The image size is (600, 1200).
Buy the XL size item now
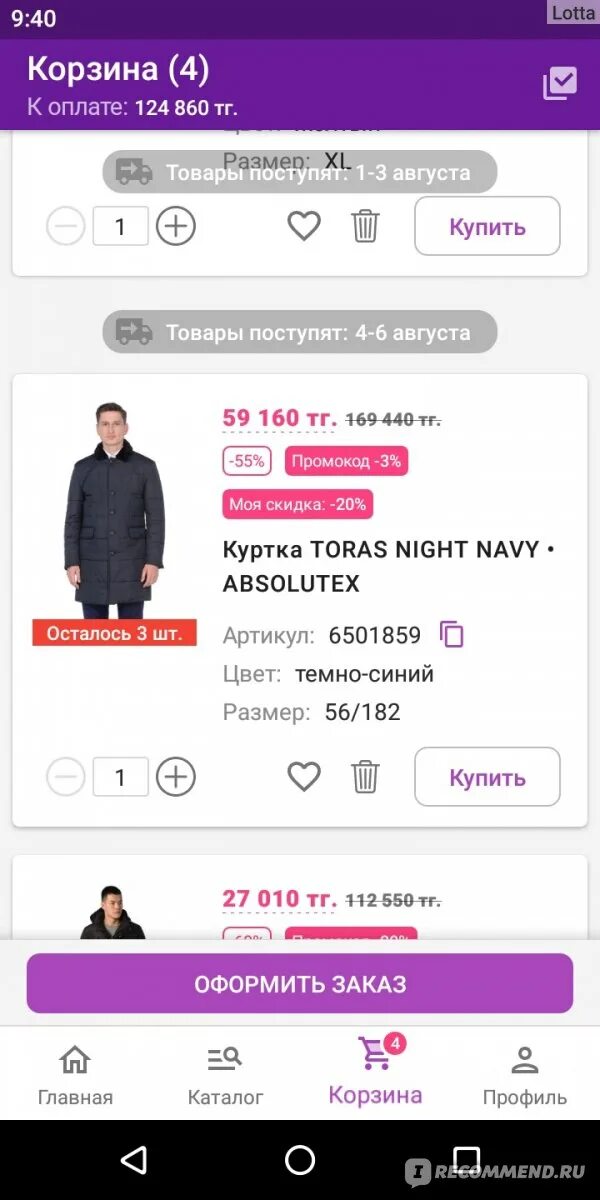tap(487, 226)
